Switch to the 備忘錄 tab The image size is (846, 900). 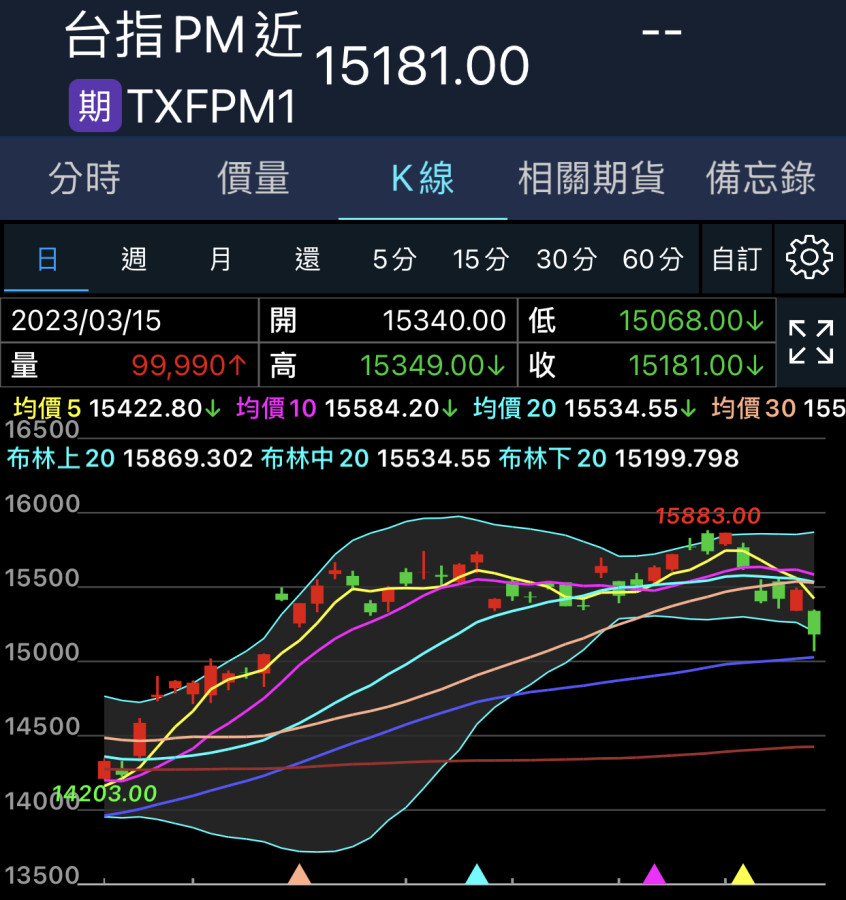[x=761, y=179]
